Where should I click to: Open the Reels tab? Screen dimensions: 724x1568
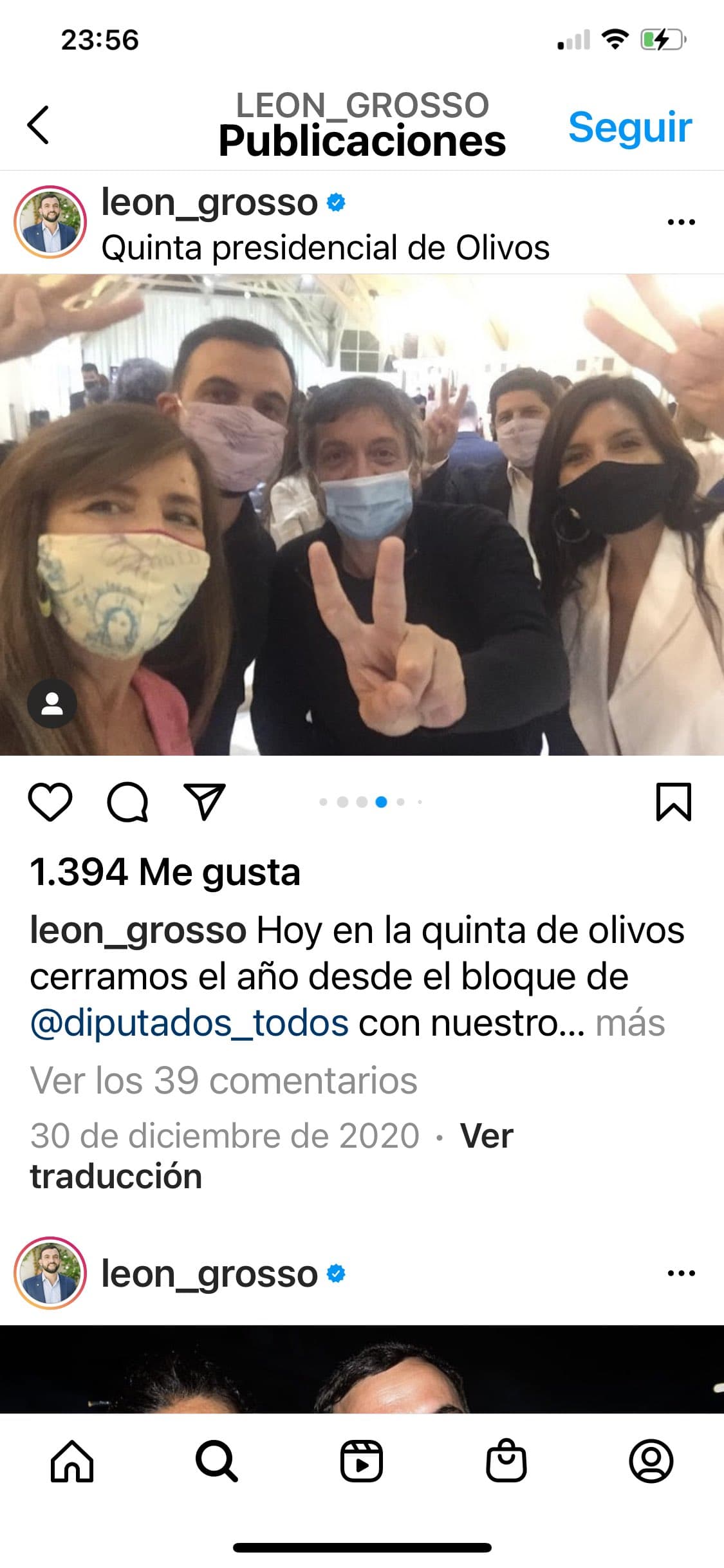(362, 1461)
